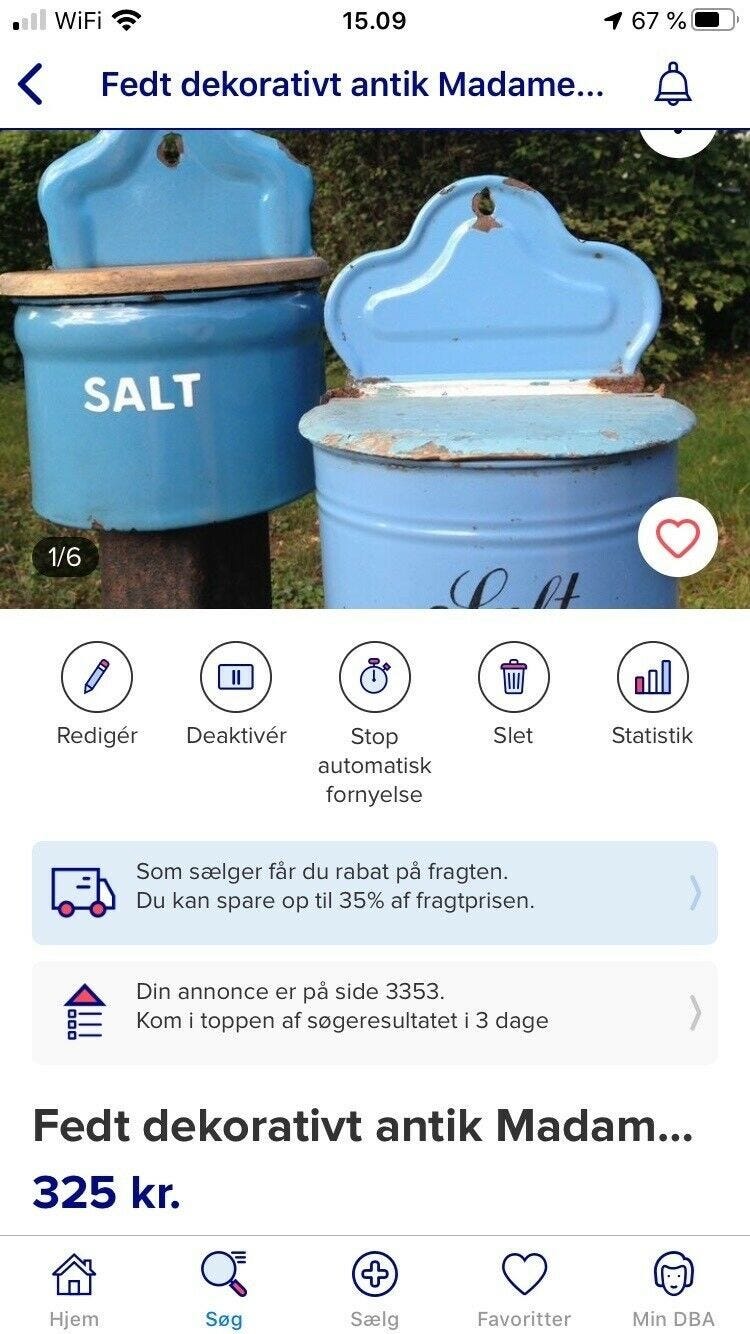The height and width of the screenshot is (1334, 750).
Task: Favorite the listing with the heart icon
Action: 677,537
